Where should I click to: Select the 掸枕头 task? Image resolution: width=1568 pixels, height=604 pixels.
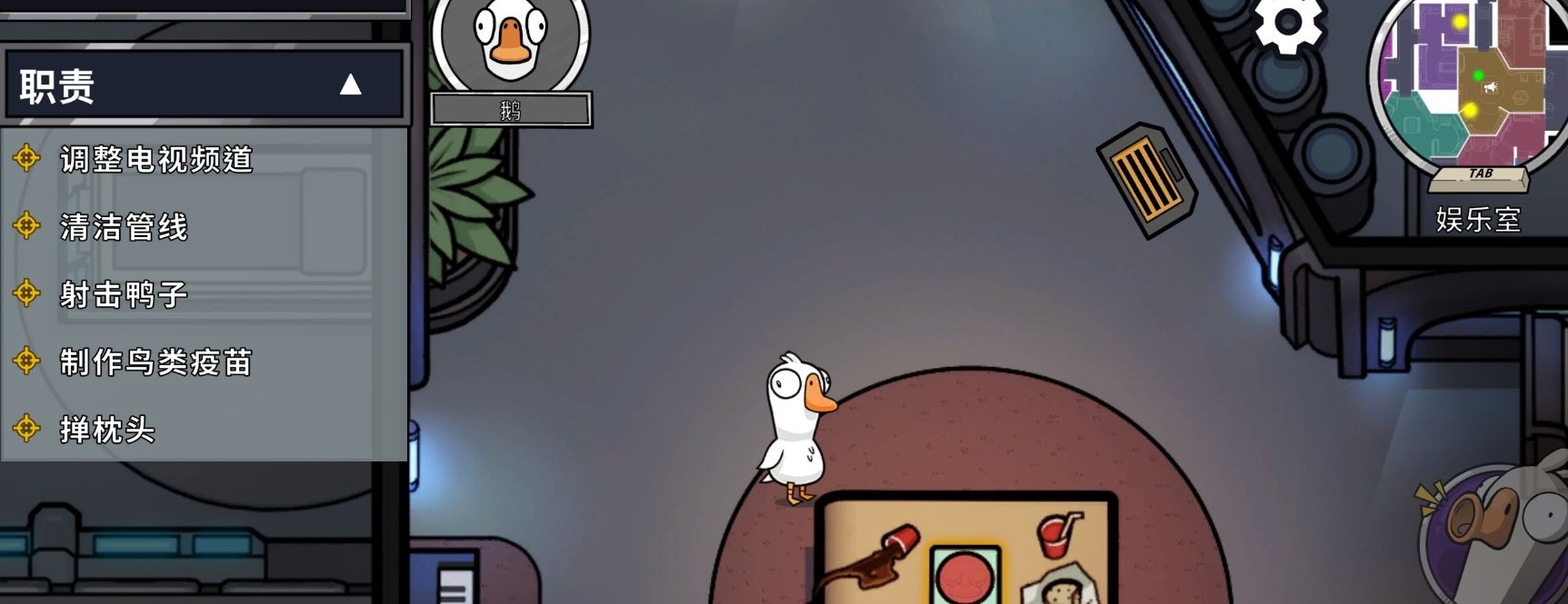click(x=107, y=429)
